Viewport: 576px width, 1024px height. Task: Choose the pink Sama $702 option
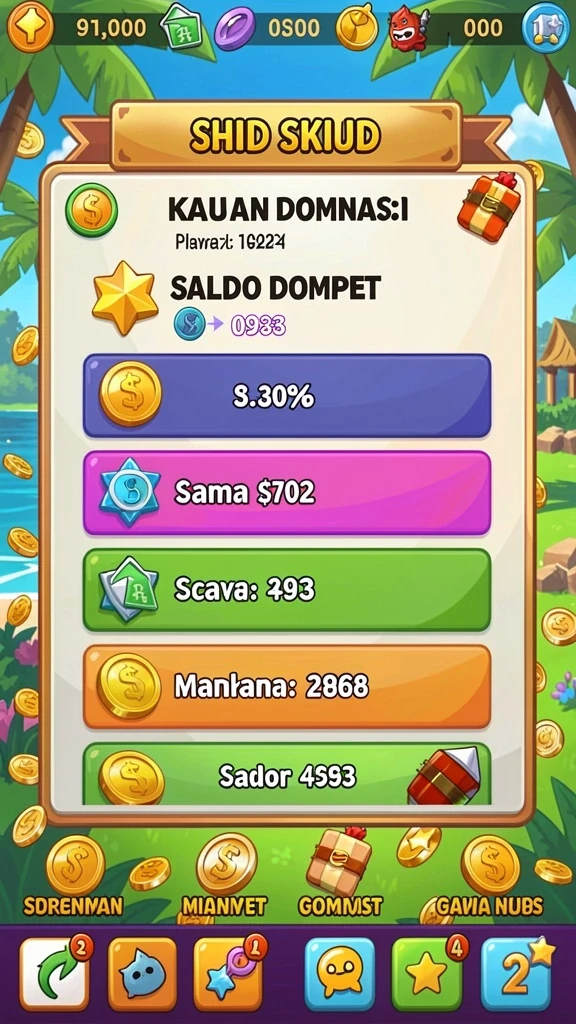pyautogui.click(x=287, y=493)
